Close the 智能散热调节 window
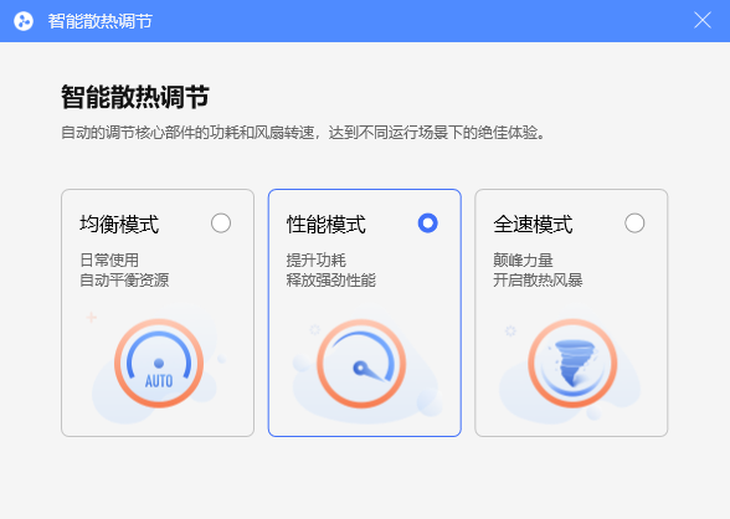The height and width of the screenshot is (519, 730). [x=702, y=20]
